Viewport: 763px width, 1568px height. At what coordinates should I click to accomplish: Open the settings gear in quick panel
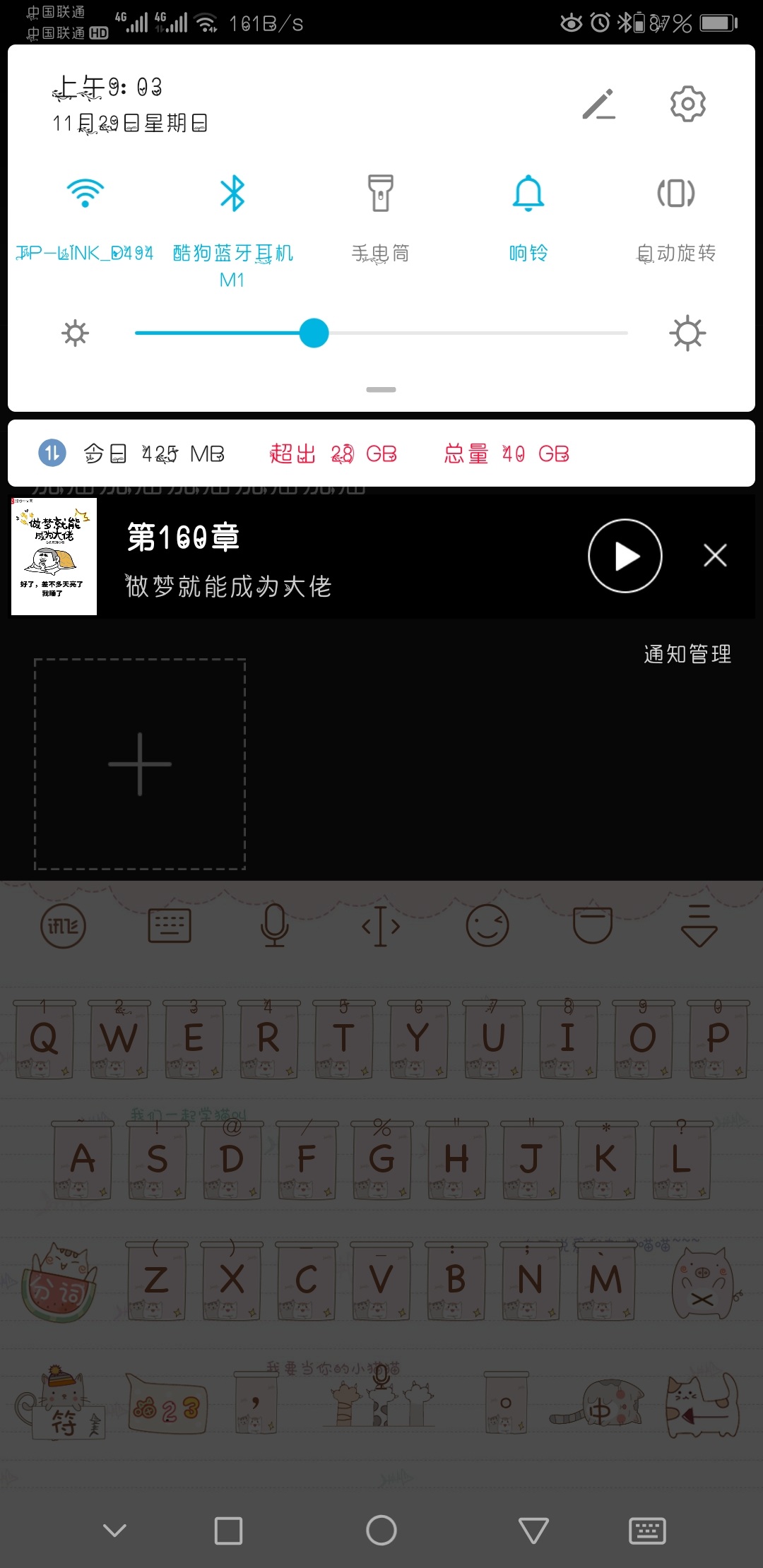click(687, 105)
